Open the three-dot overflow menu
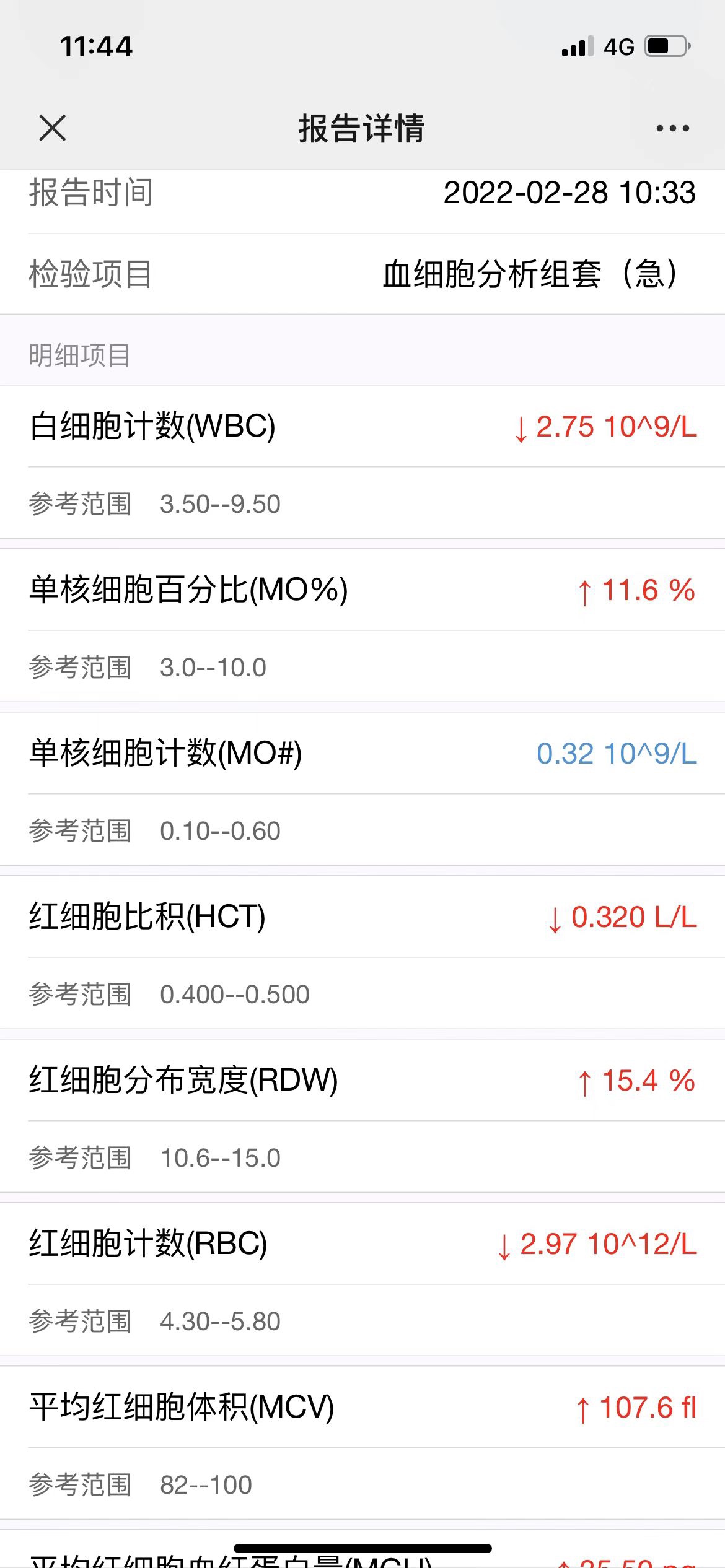The width and height of the screenshot is (725, 1568). click(672, 128)
